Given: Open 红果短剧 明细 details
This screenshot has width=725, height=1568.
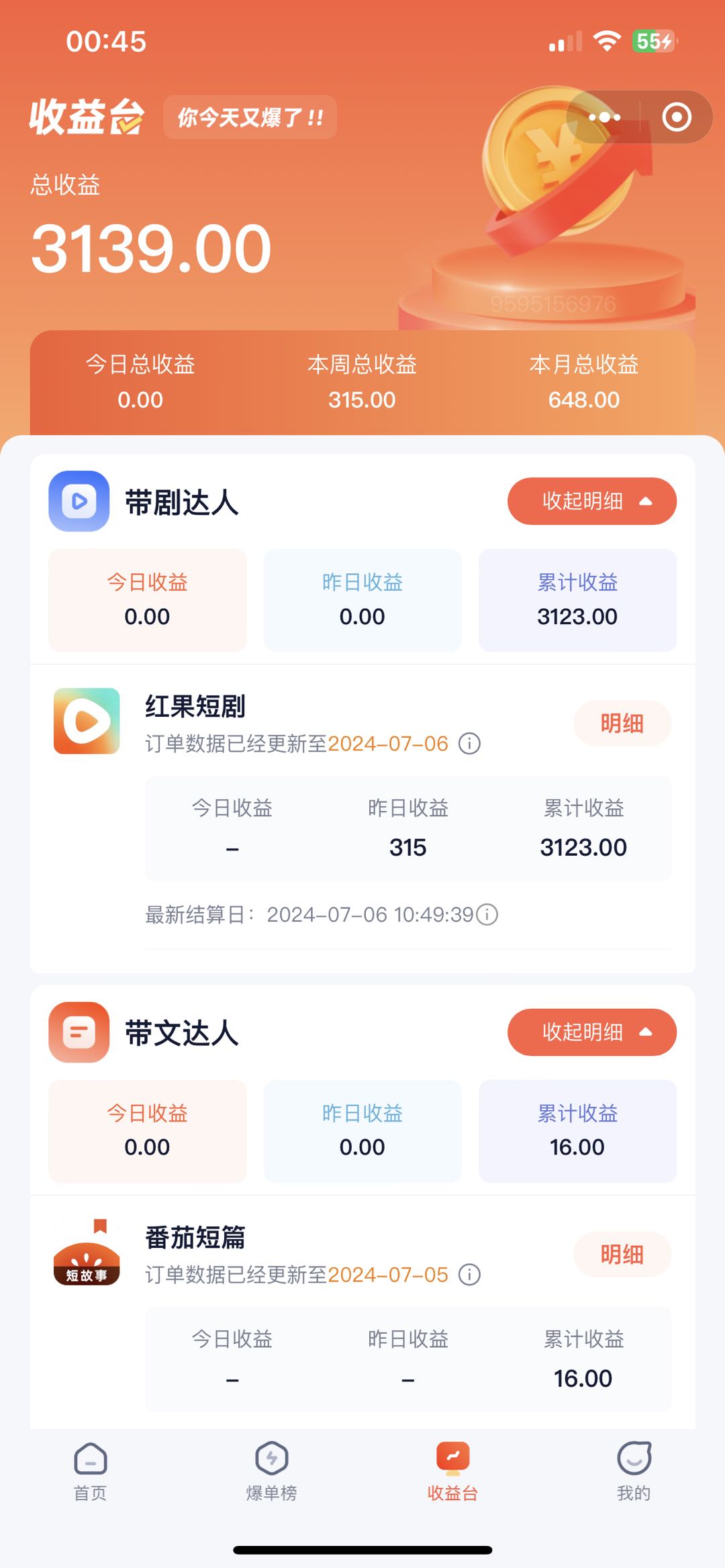Looking at the screenshot, I should tap(621, 724).
